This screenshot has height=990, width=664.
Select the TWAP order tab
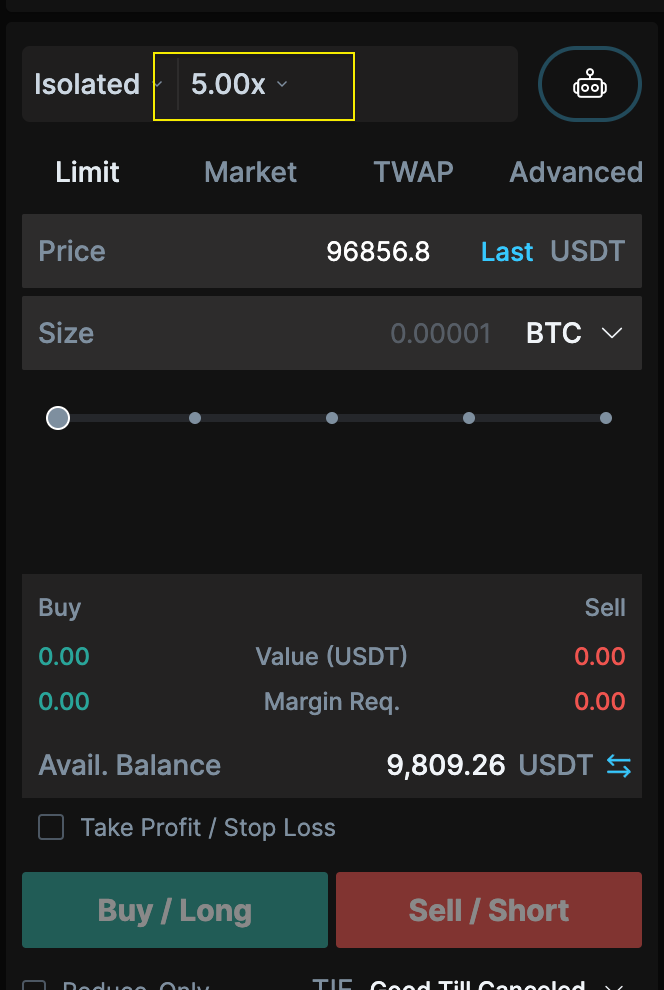pyautogui.click(x=413, y=172)
